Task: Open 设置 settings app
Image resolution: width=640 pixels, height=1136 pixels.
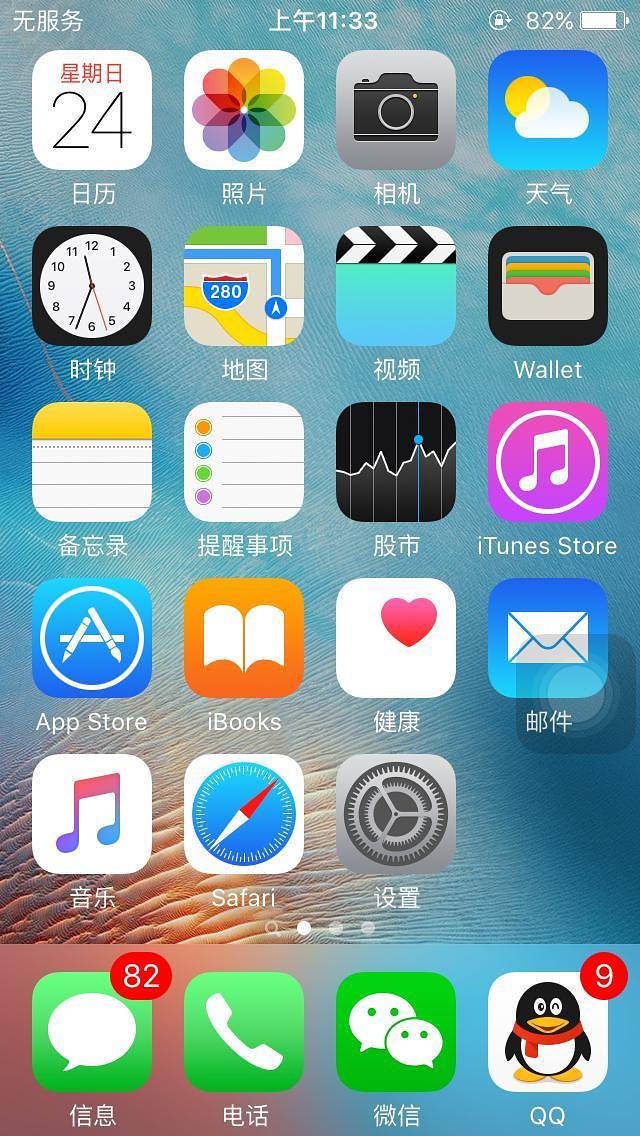Action: (x=396, y=814)
